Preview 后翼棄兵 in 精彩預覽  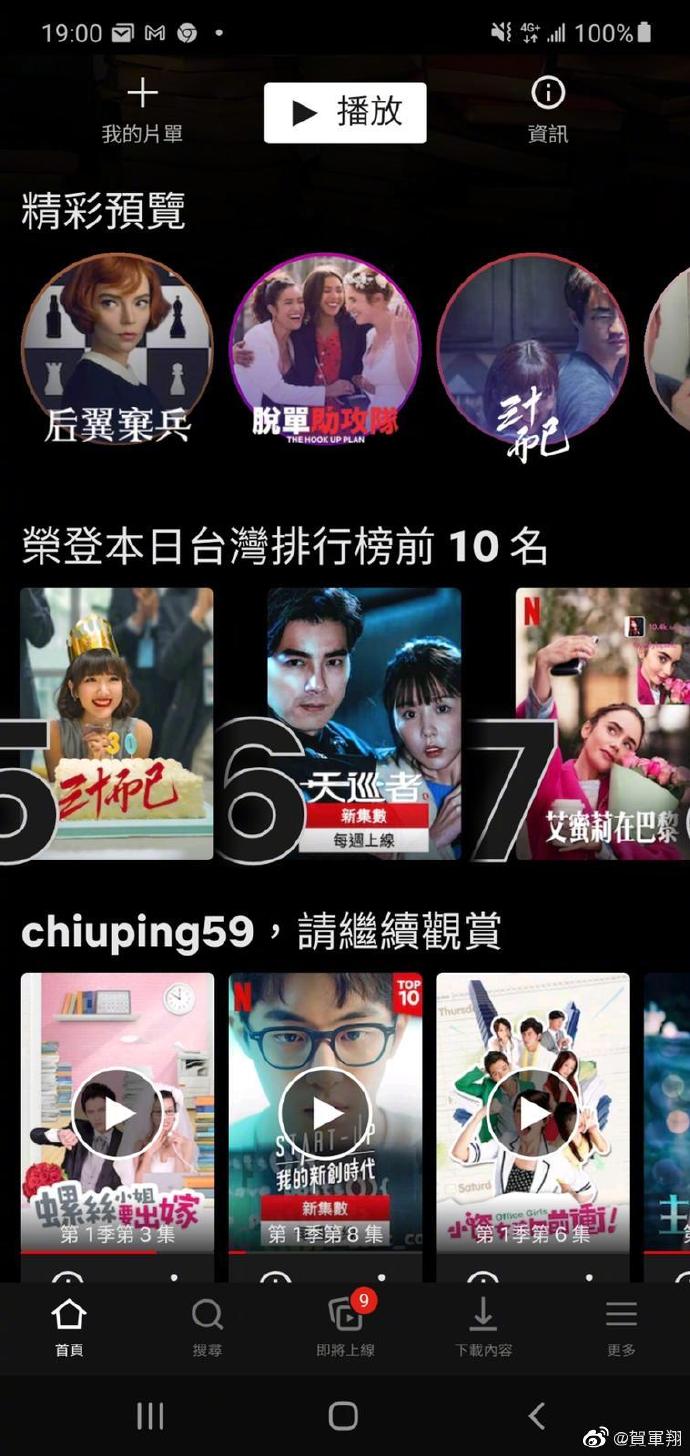click(x=117, y=349)
